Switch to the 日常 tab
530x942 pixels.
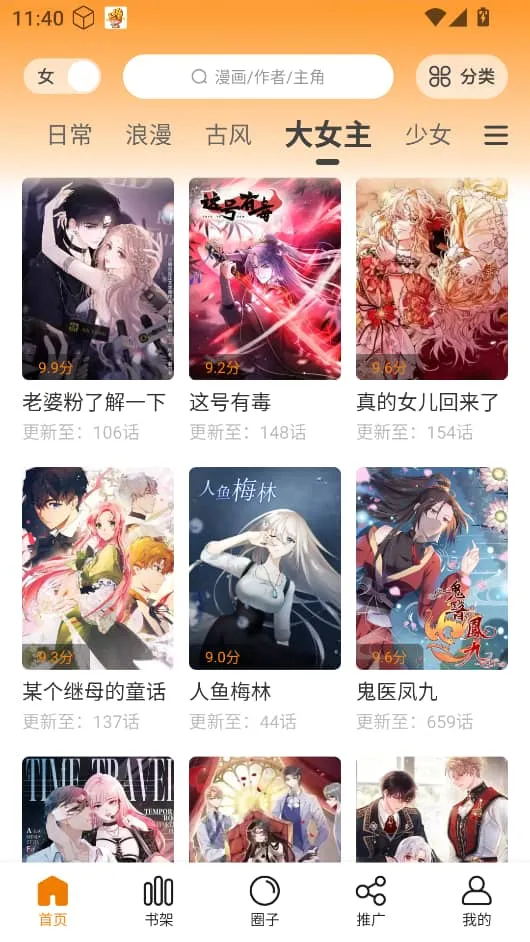tap(70, 135)
